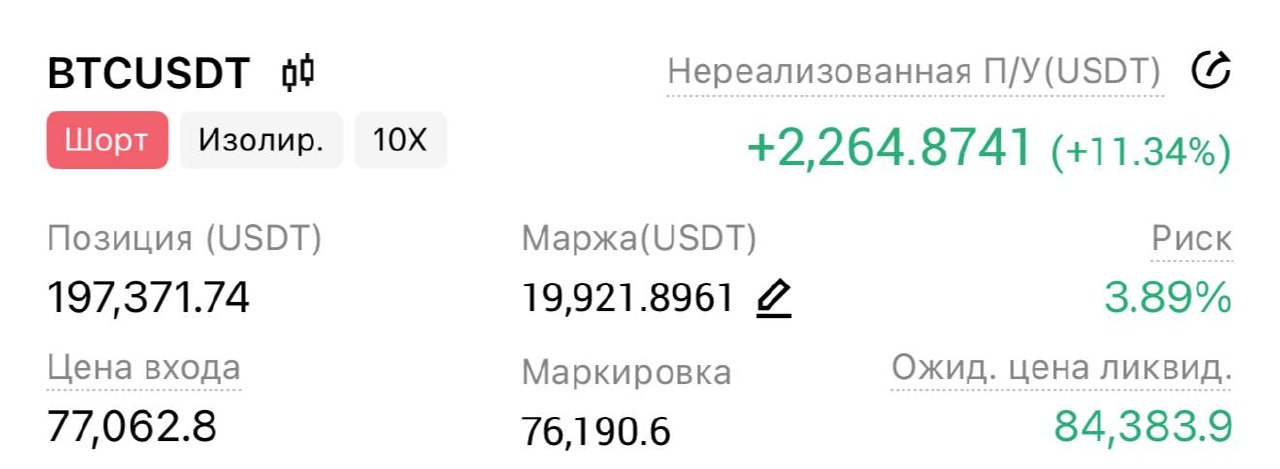
Task: Open the BTCUSDT candlestick chart icon
Action: (x=297, y=73)
